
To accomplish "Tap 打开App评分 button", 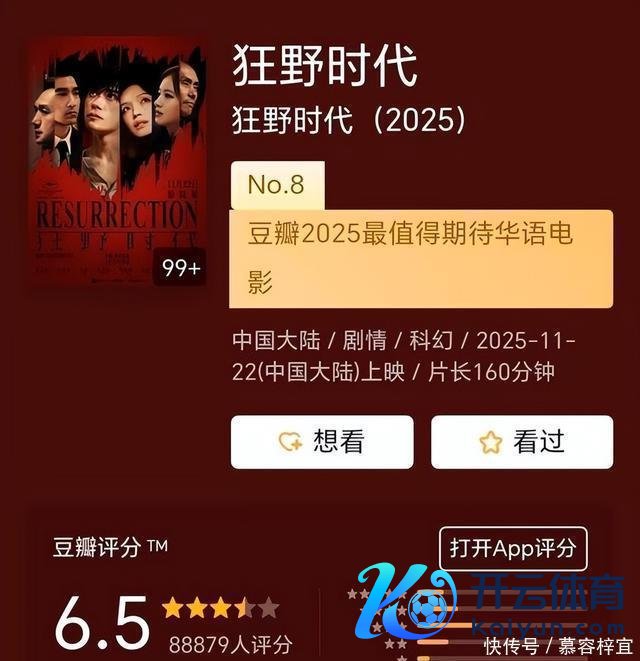I will (x=512, y=548).
